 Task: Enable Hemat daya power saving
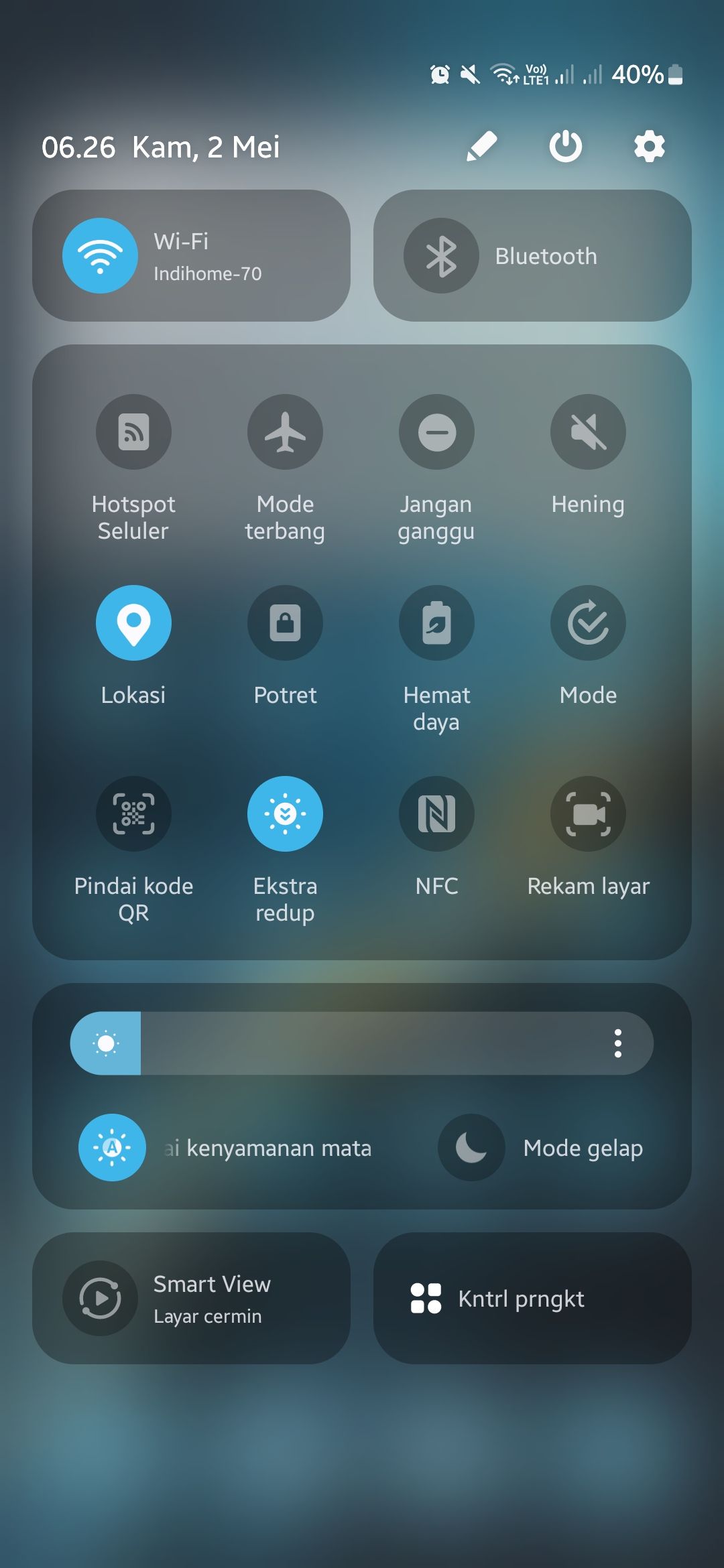point(436,623)
